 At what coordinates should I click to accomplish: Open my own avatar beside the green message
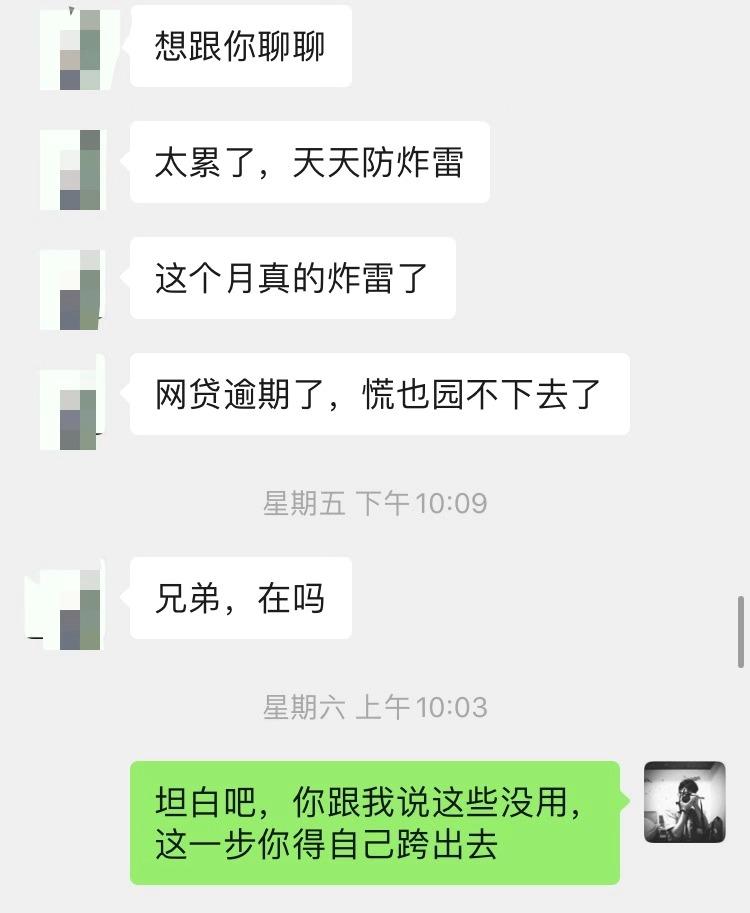click(684, 802)
